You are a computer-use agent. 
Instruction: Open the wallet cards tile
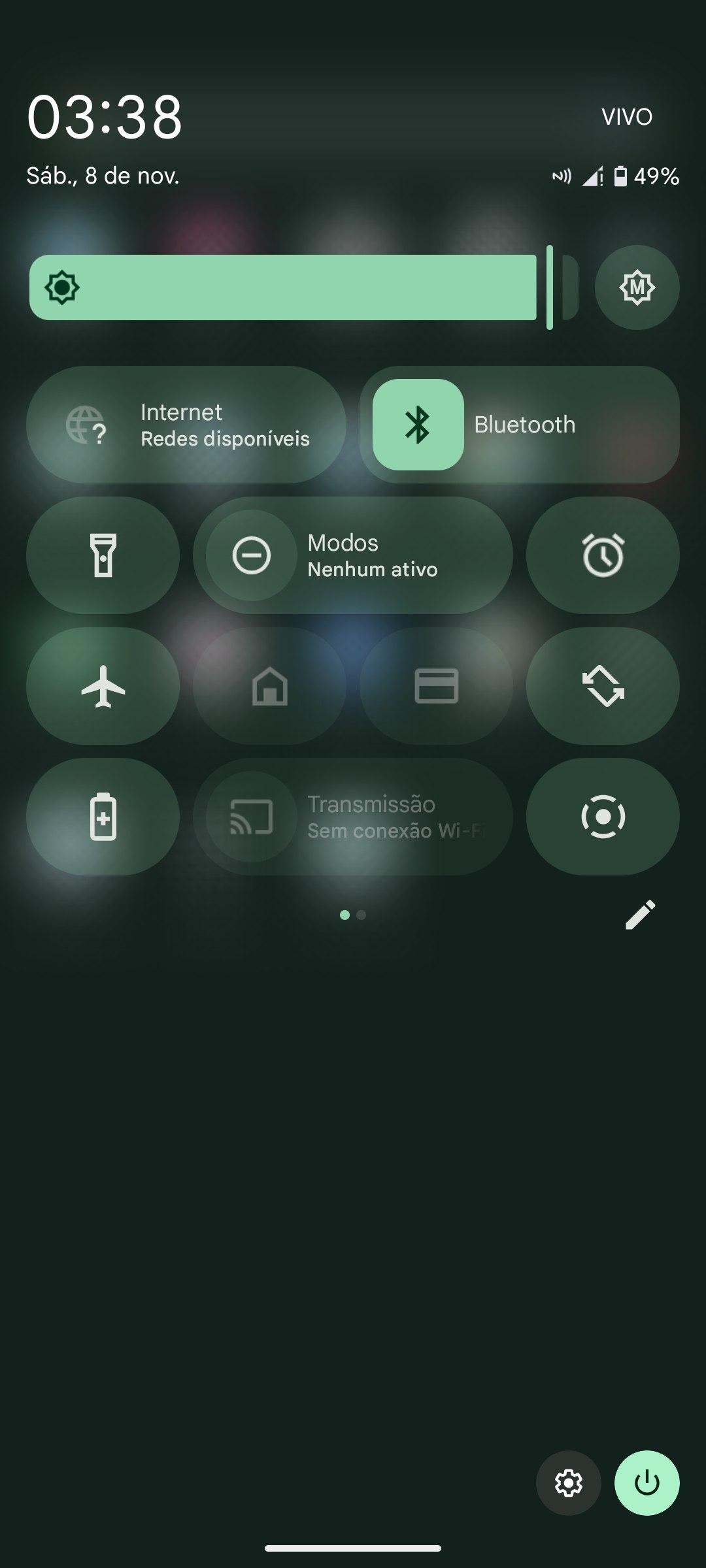tap(436, 686)
